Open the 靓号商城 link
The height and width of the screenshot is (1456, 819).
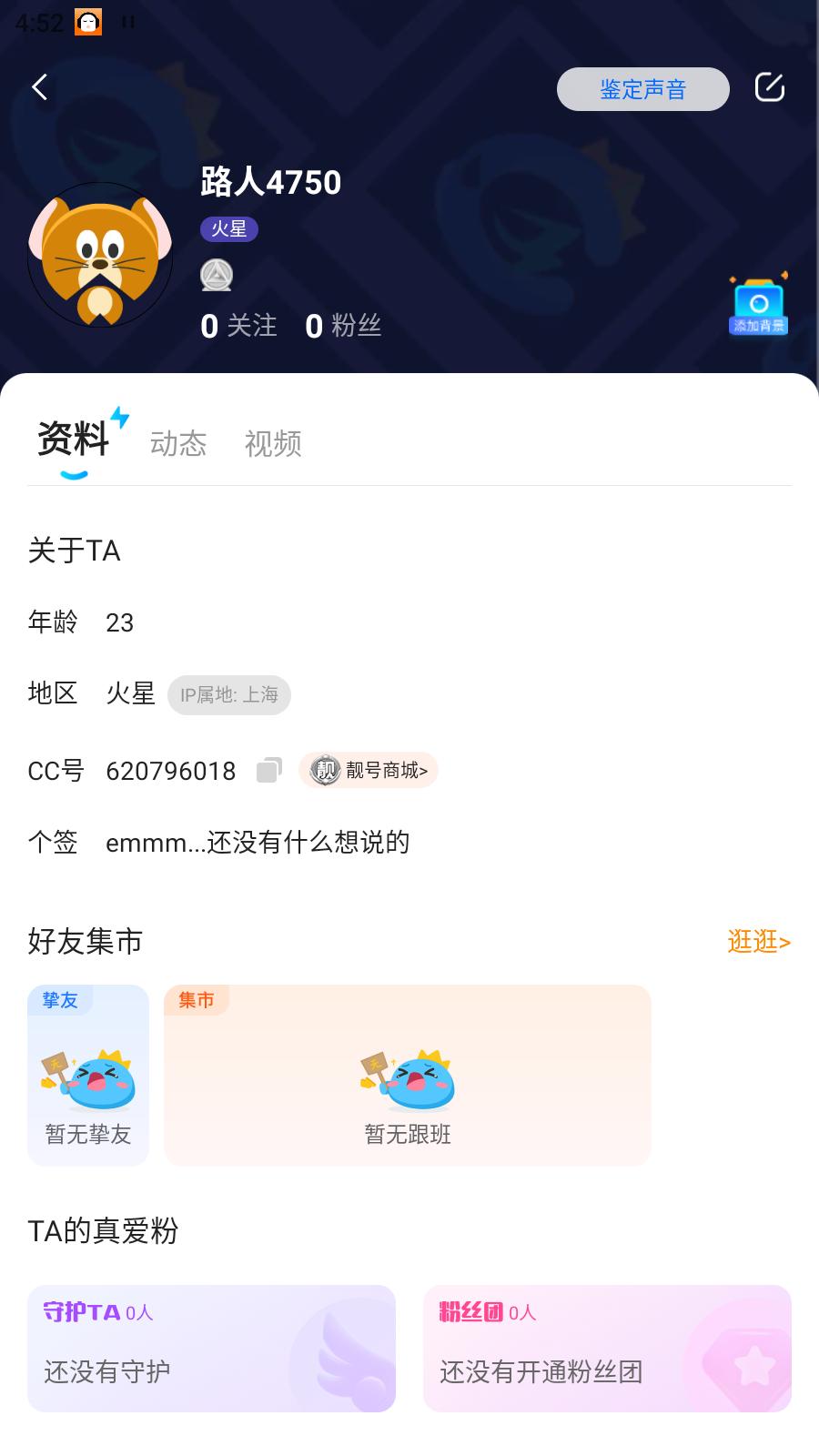(369, 771)
